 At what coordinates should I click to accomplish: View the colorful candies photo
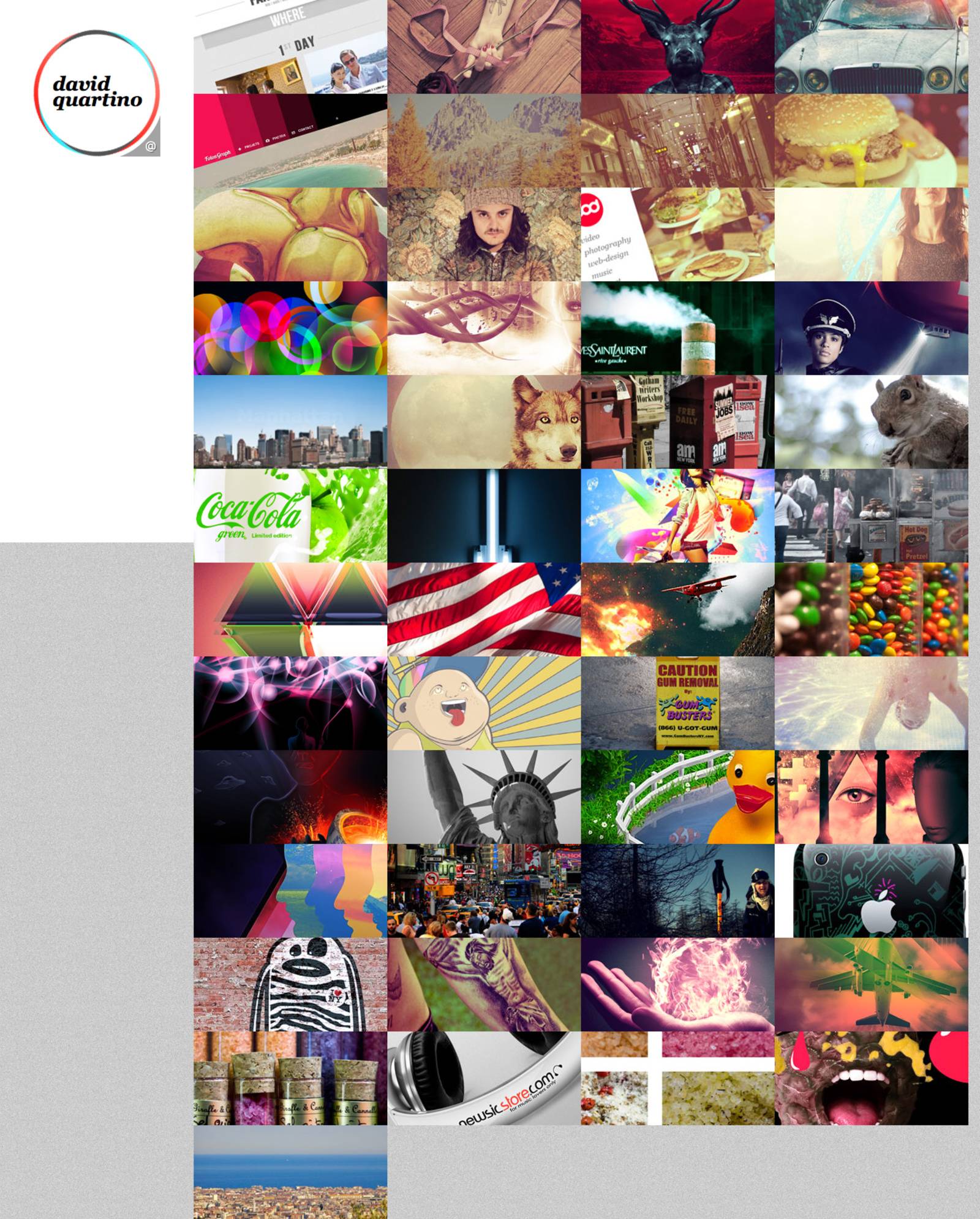point(871,609)
